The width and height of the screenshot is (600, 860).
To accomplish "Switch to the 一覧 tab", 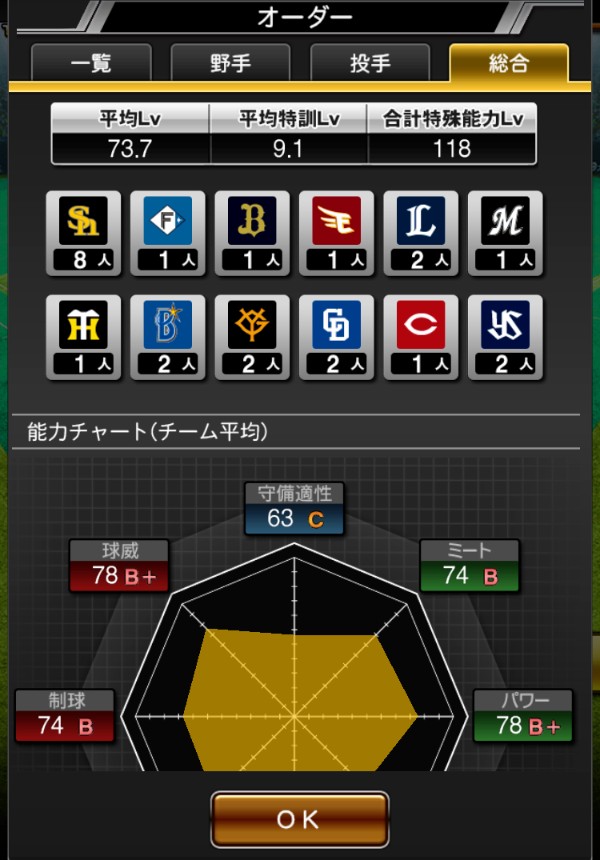I will (x=91, y=64).
